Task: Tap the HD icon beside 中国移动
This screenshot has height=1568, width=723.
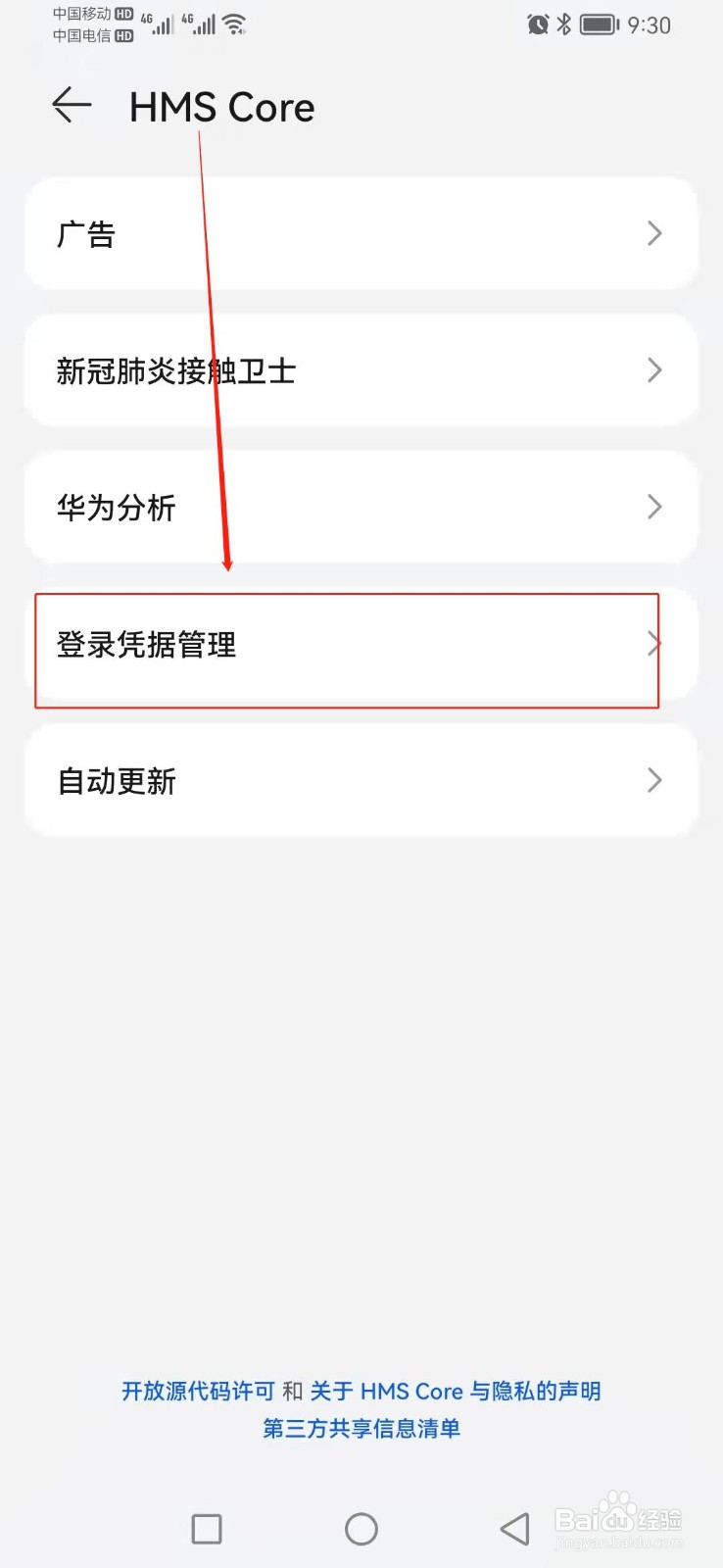Action: tap(122, 14)
